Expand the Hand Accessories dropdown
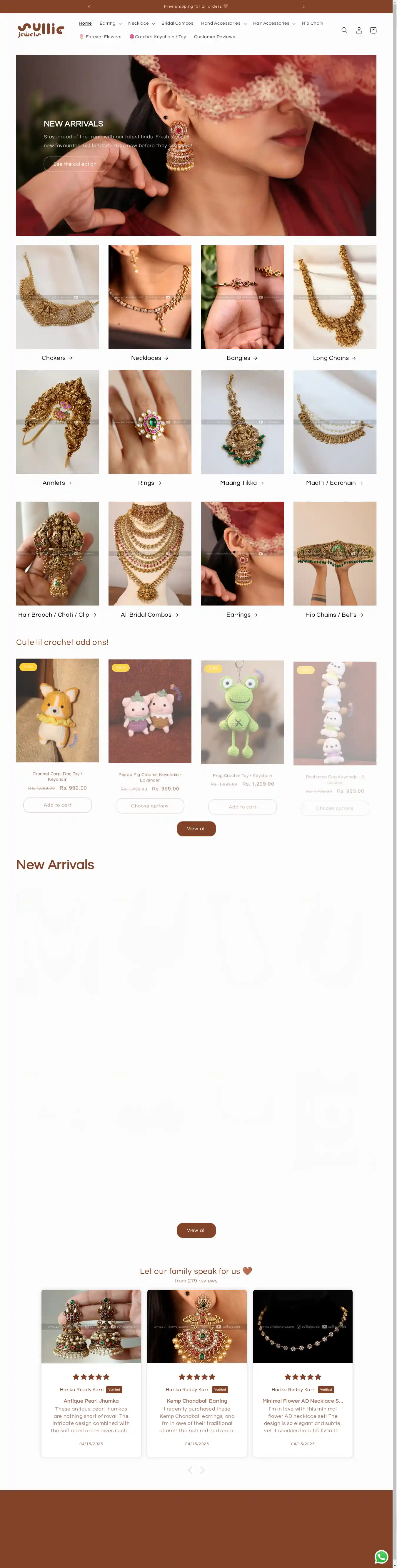397x1568 pixels. (223, 23)
